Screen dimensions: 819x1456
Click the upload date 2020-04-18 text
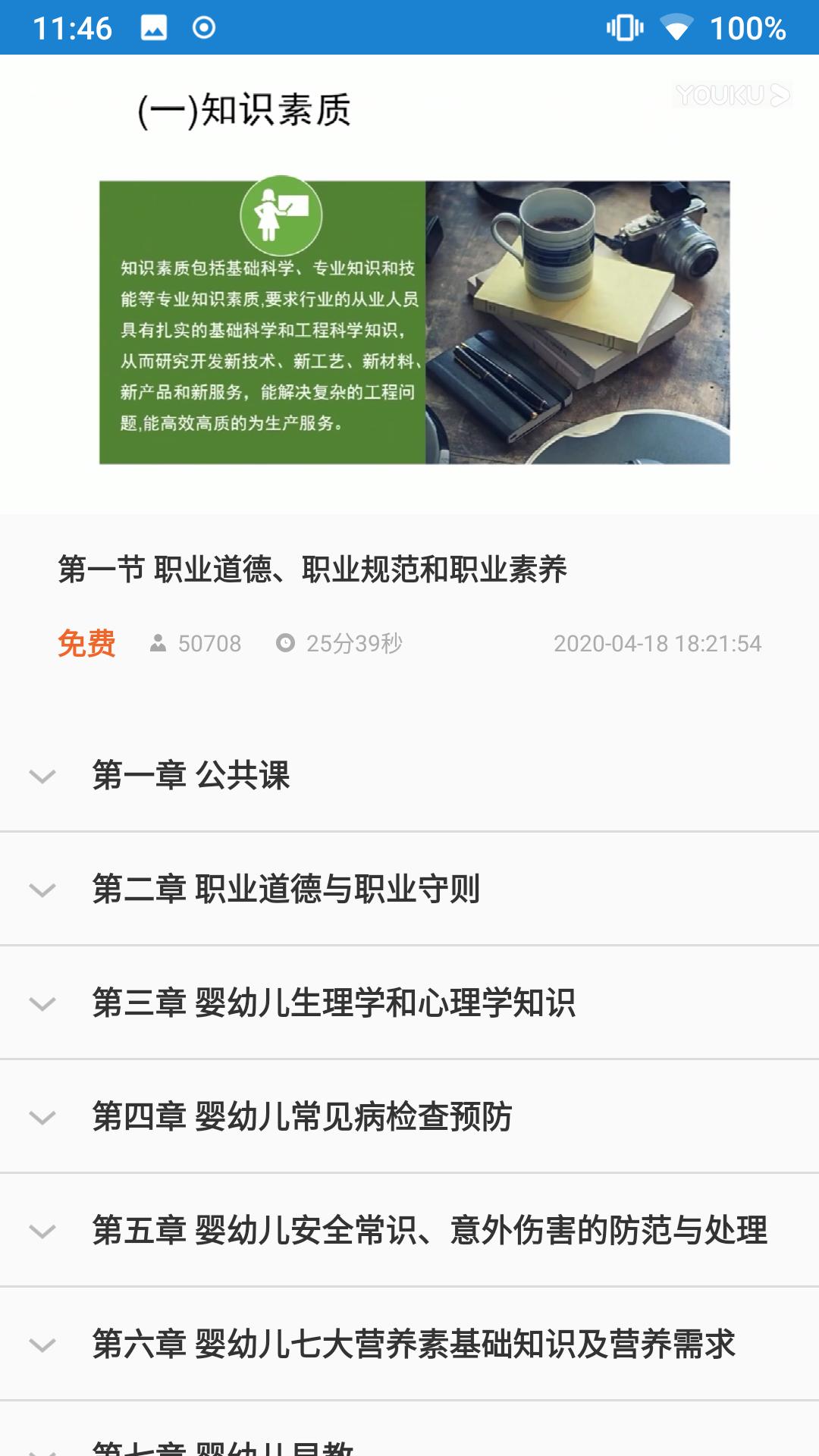[x=657, y=644]
